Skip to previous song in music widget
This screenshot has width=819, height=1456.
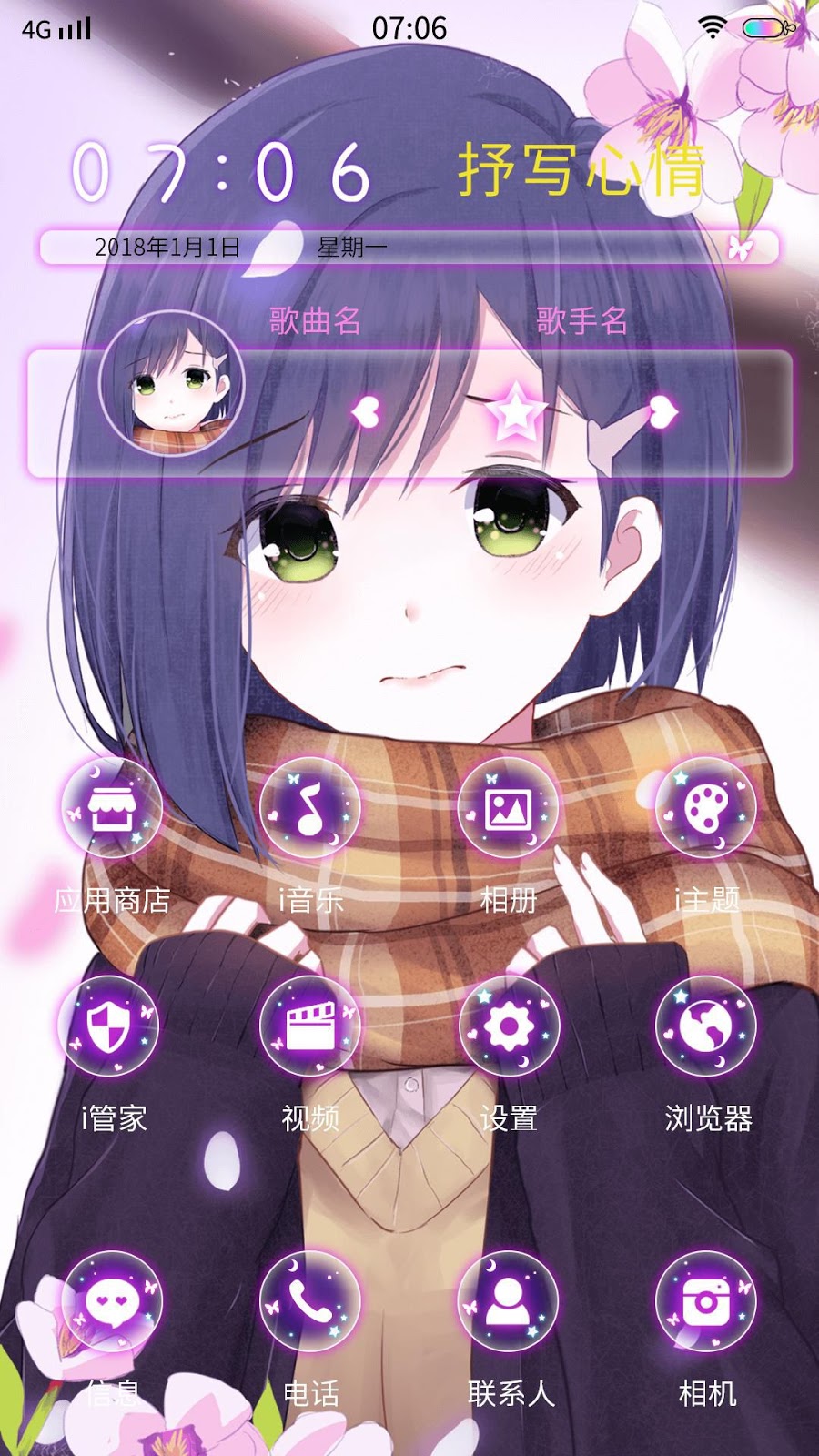(366, 411)
